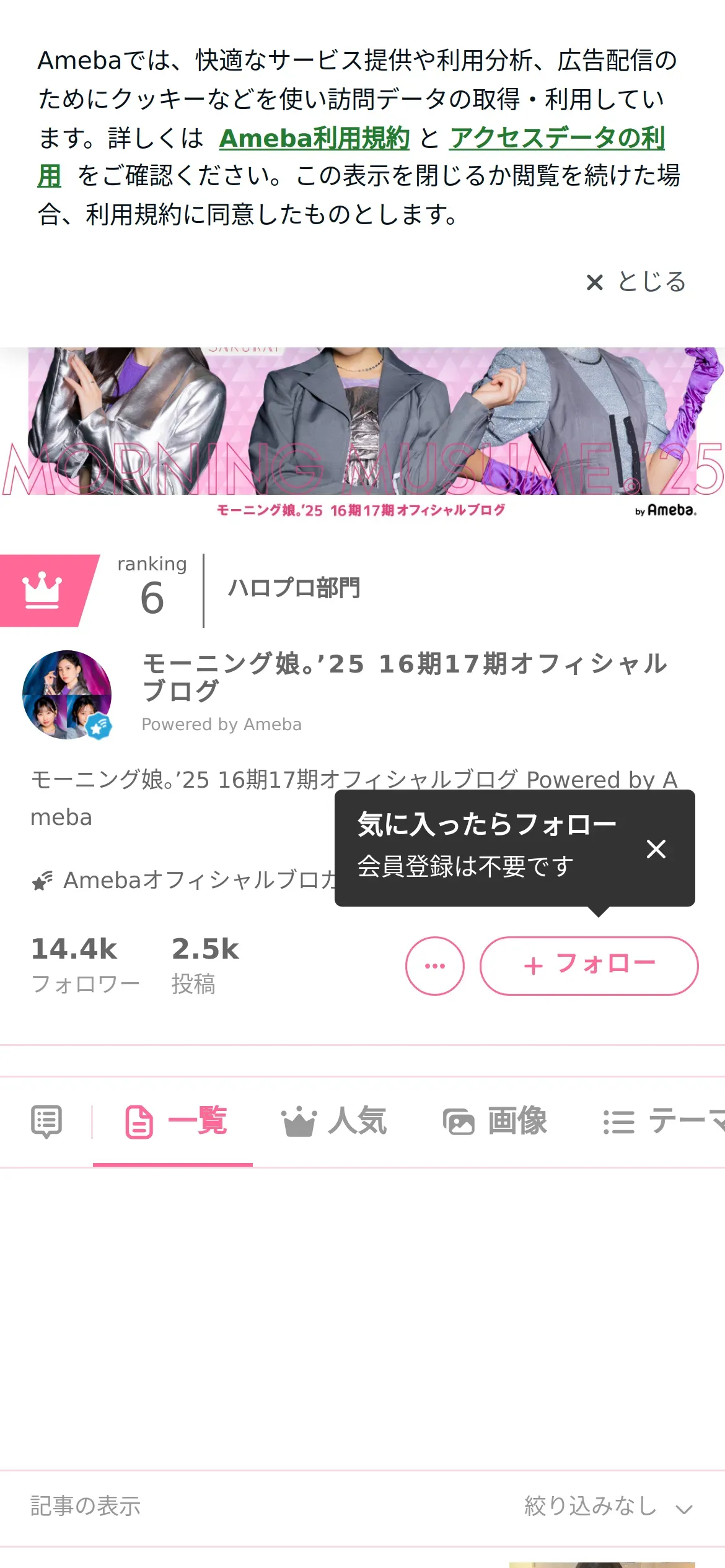Open the ハロプロ部門 ranking
The width and height of the screenshot is (725, 1568).
(294, 588)
